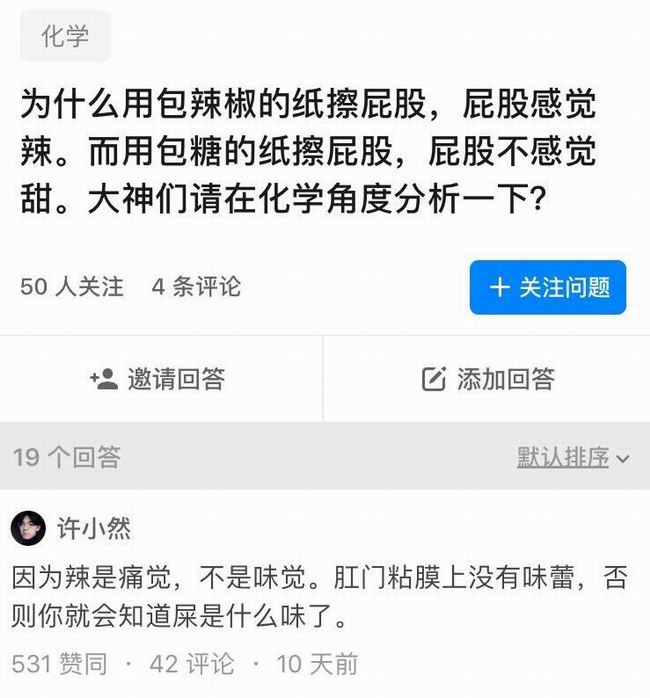Screen dimensions: 650x698
Task: Open 许小然's answer about 辣是痛觉
Action: [x=318, y=596]
